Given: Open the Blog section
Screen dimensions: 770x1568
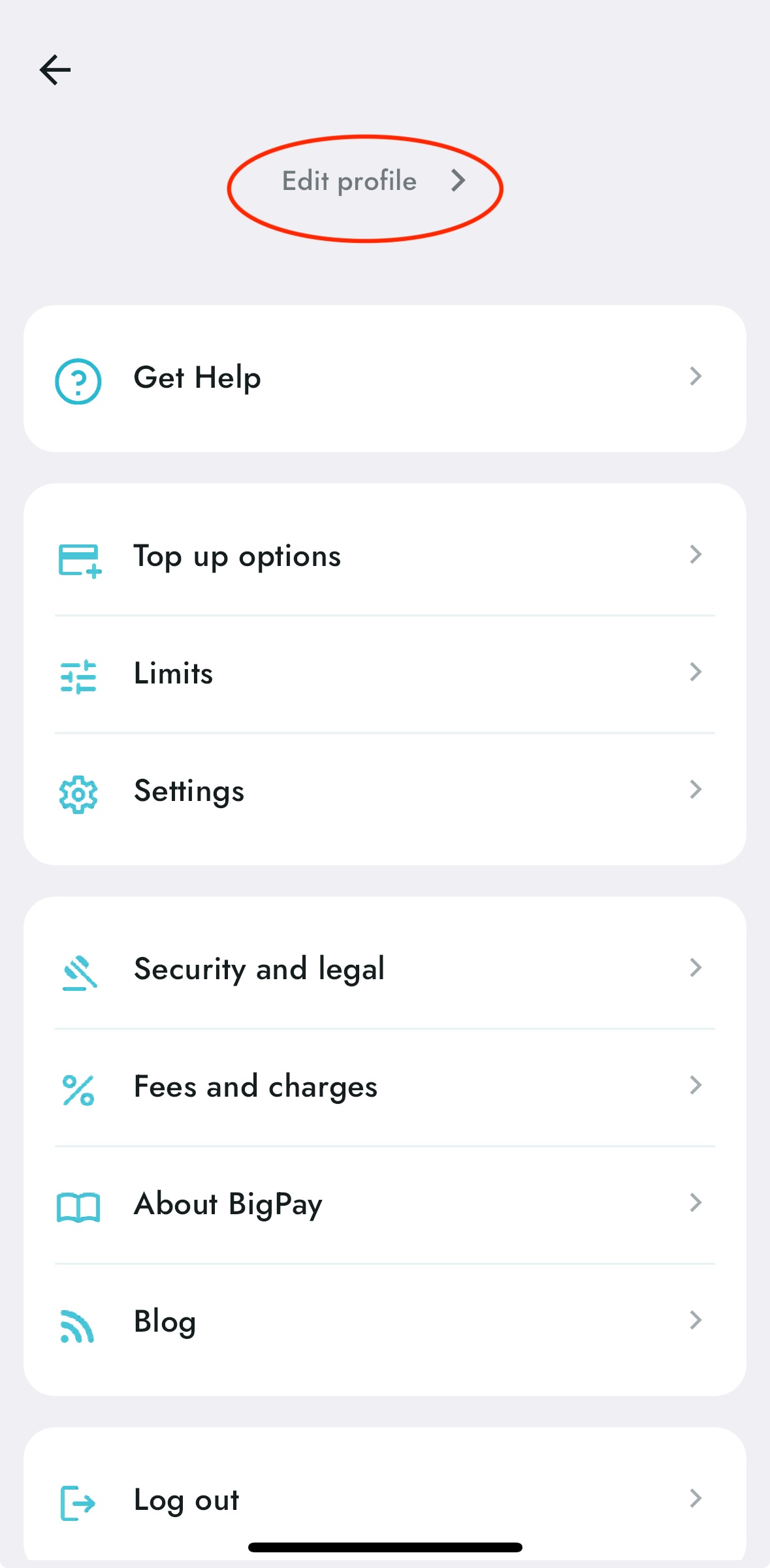Looking at the screenshot, I should pyautogui.click(x=164, y=1322).
